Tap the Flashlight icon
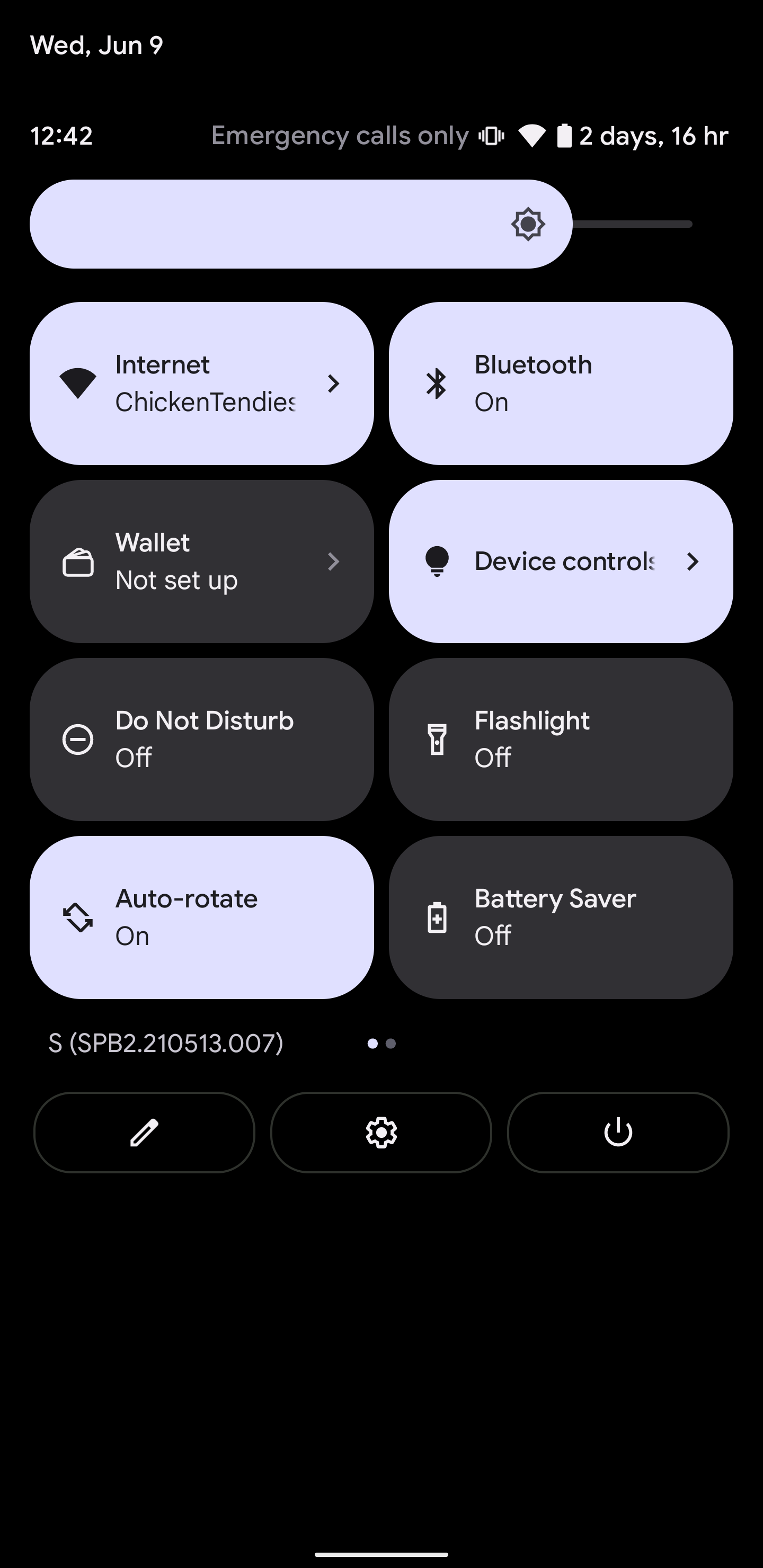Image resolution: width=763 pixels, height=1568 pixels. click(x=436, y=738)
